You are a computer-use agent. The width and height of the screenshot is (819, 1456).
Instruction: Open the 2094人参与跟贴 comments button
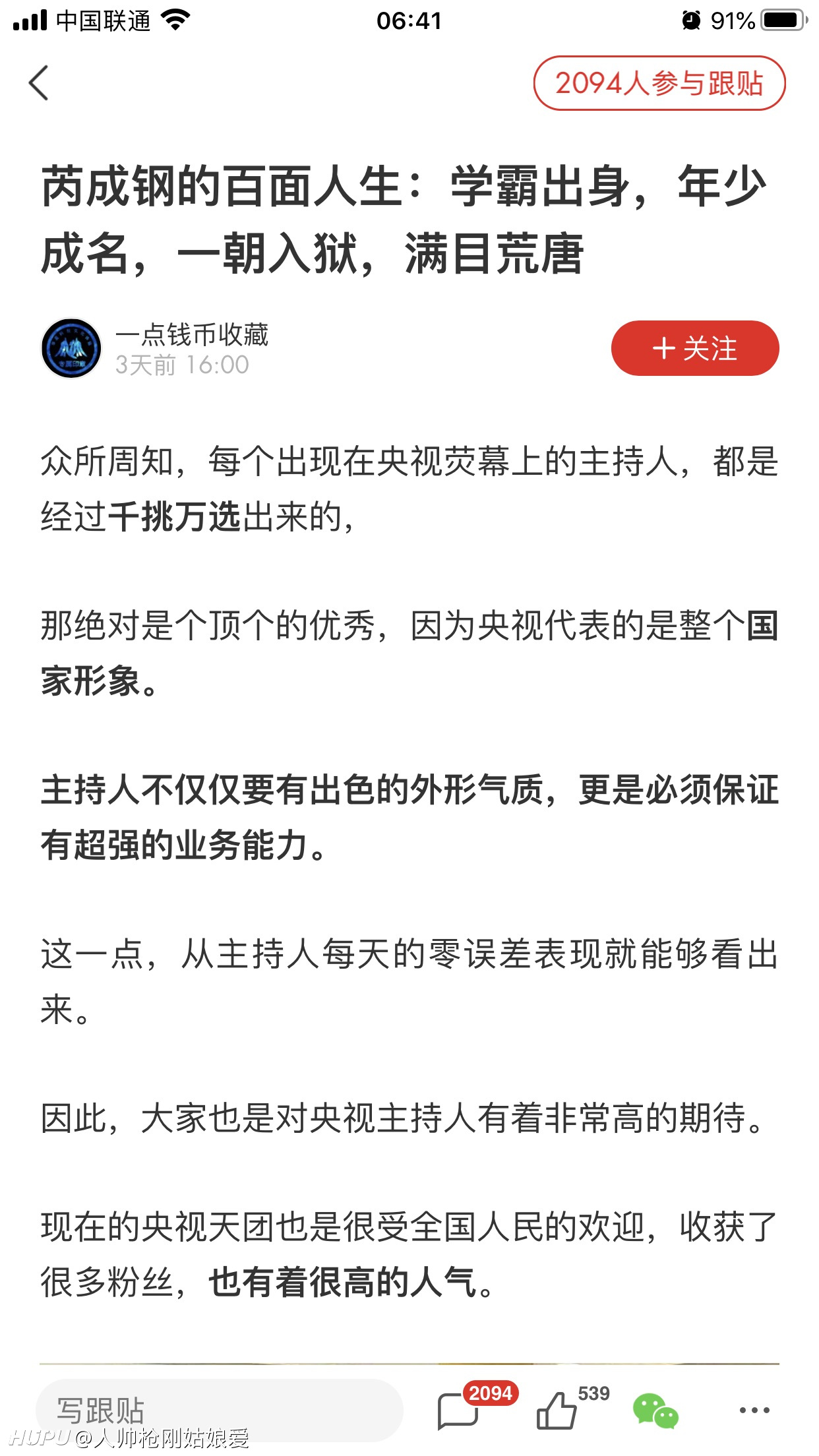(659, 83)
